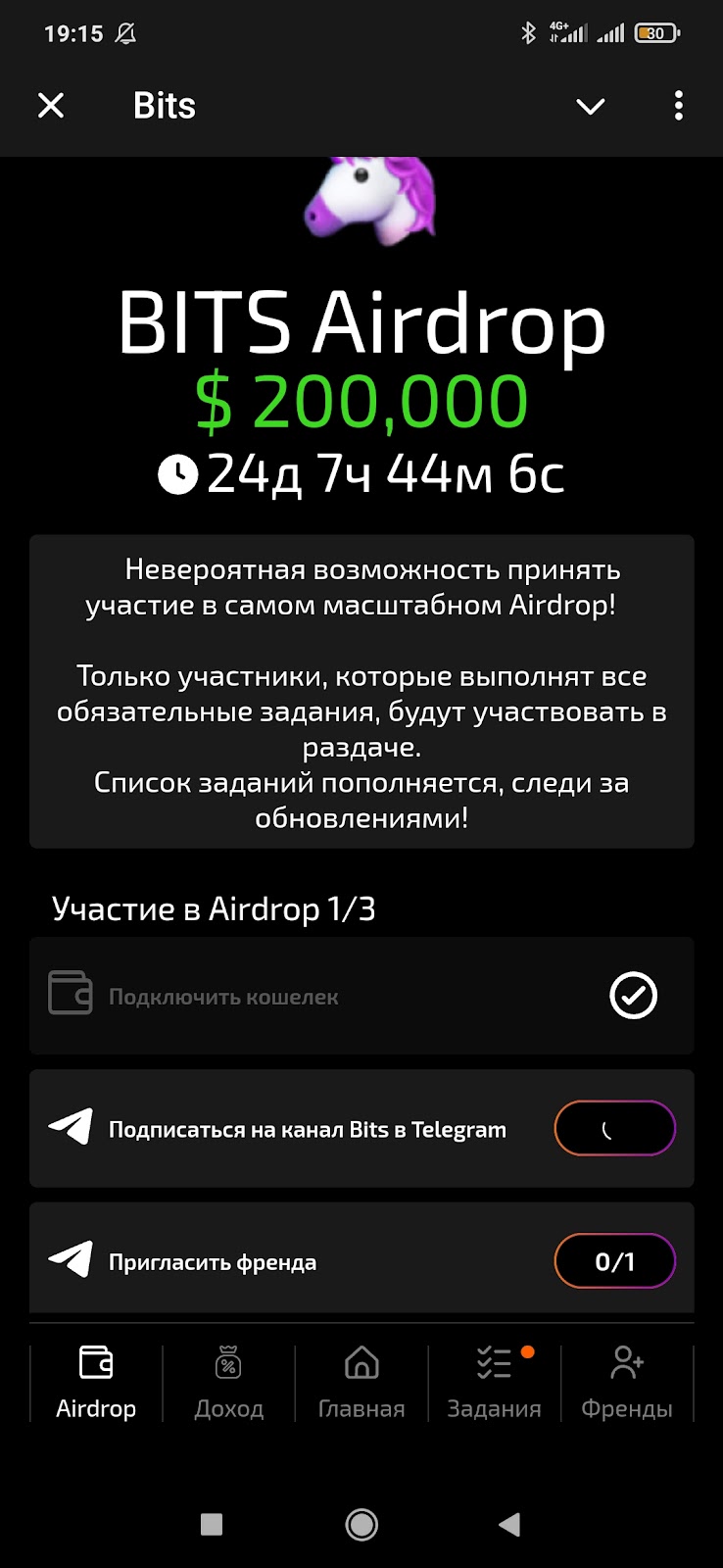
Task: Go back using the system back button
Action: point(509,1524)
